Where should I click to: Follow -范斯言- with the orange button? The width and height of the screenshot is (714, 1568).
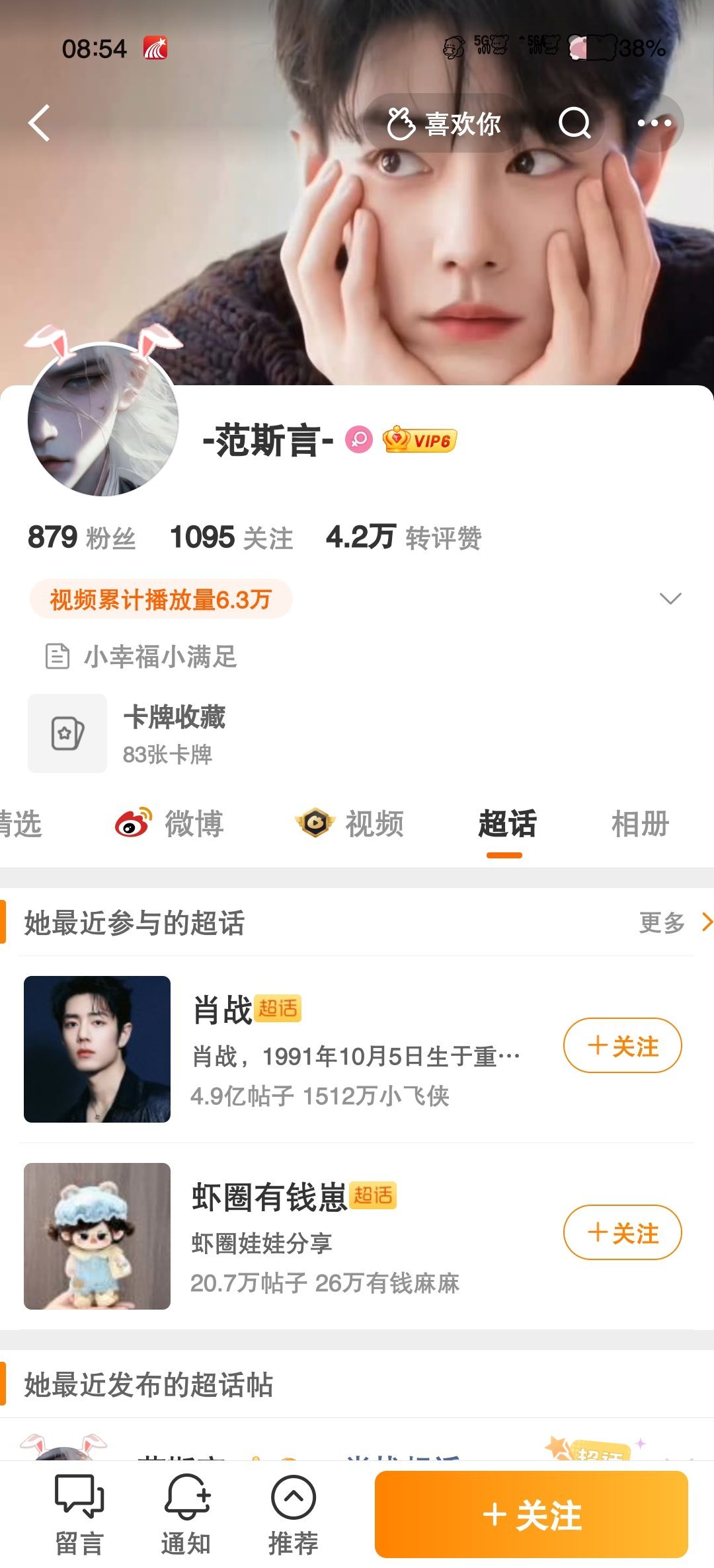[x=531, y=1514]
